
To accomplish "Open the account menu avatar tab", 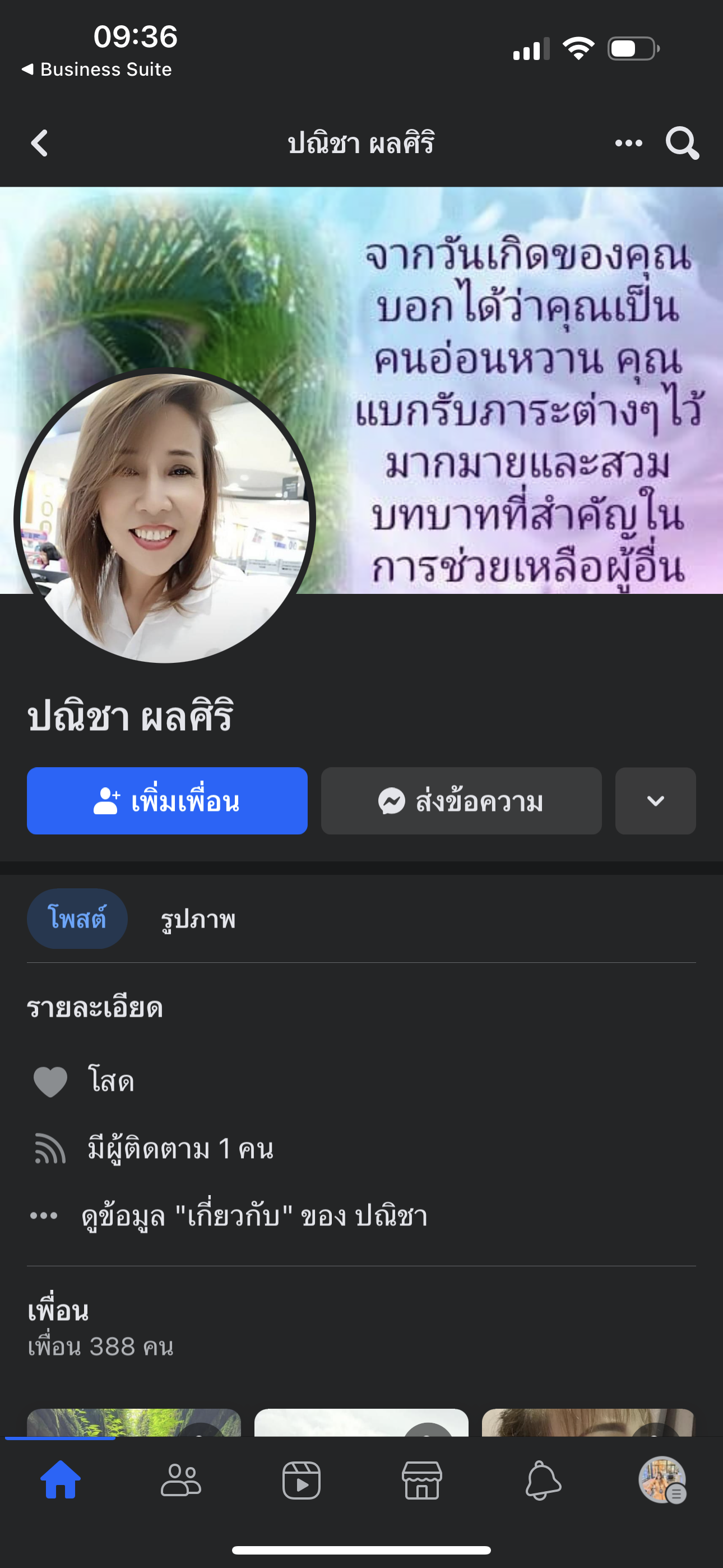I will point(662,1481).
